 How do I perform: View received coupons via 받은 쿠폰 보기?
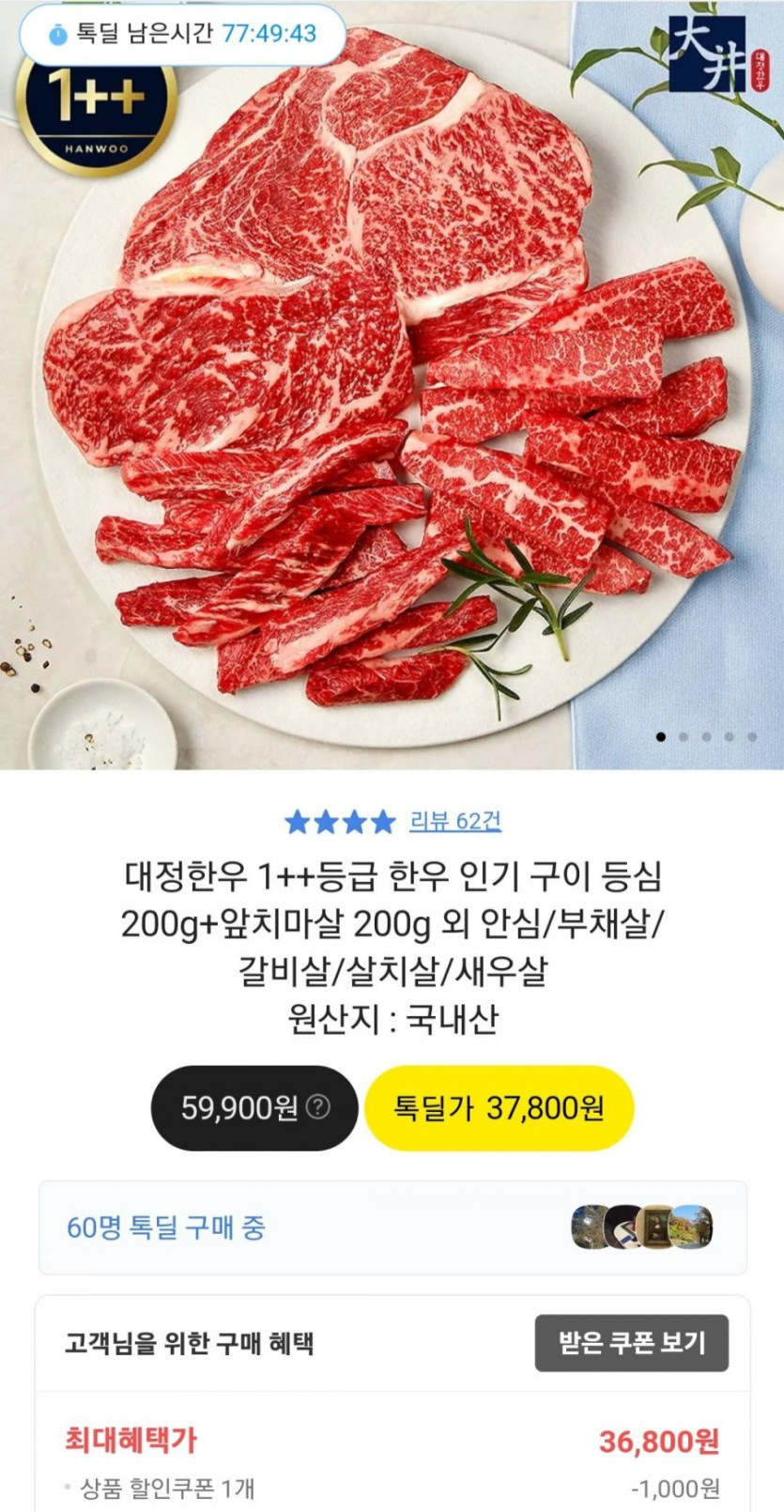coord(631,1343)
